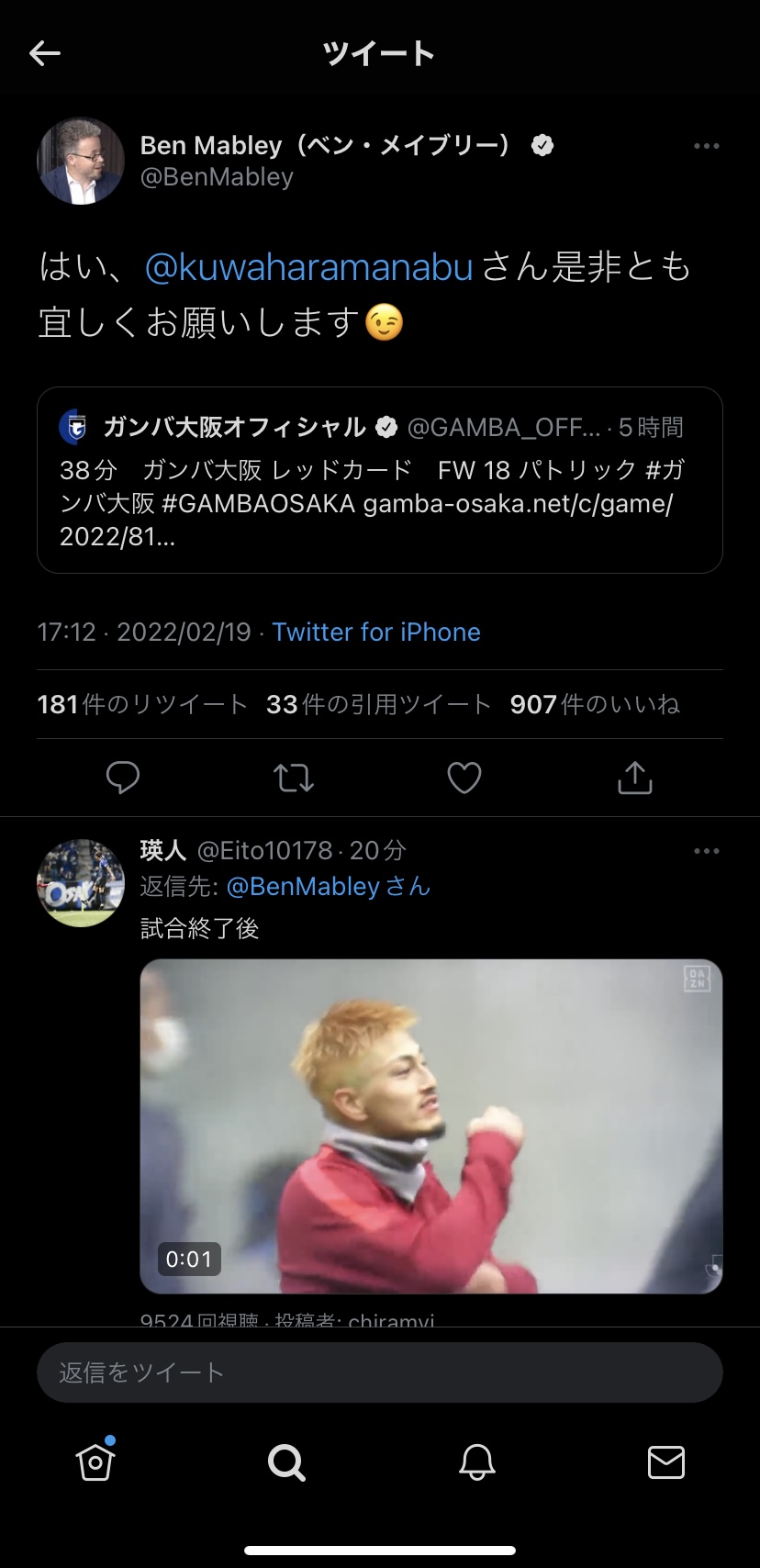Screen dimensions: 760x1568
Task: View the 907 件のいいね list
Action: (x=595, y=704)
